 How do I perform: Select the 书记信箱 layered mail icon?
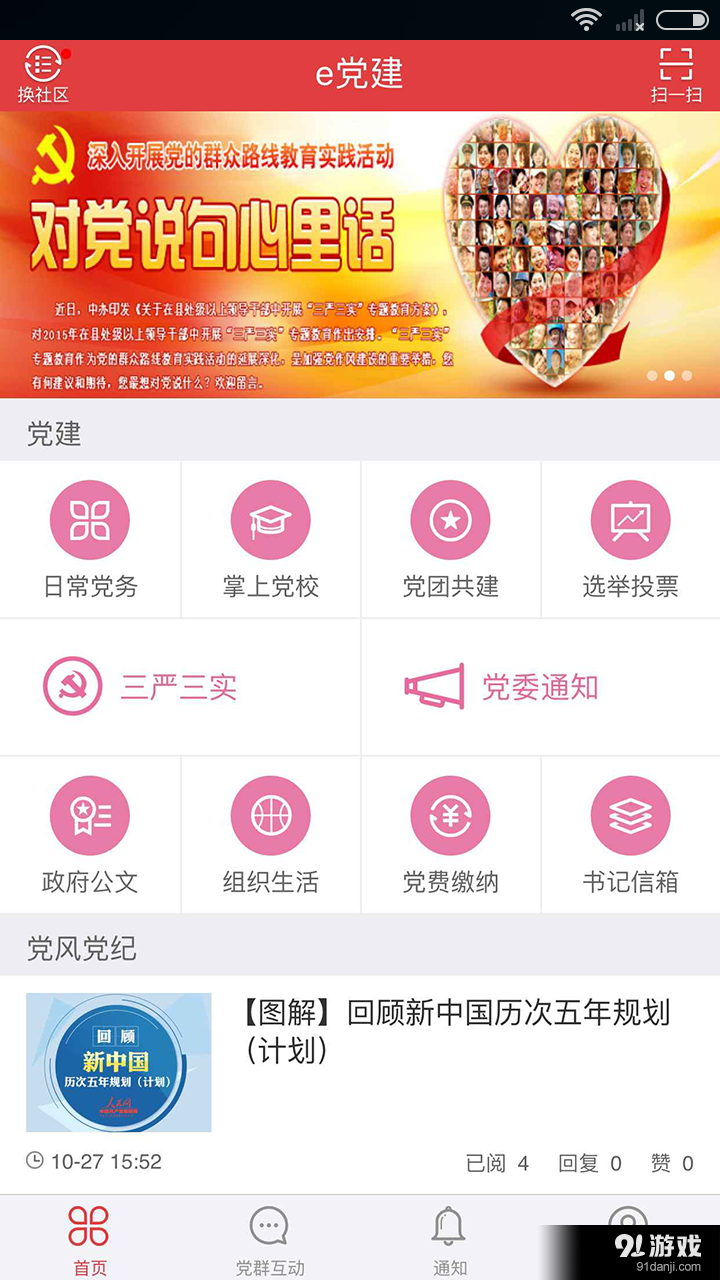630,814
